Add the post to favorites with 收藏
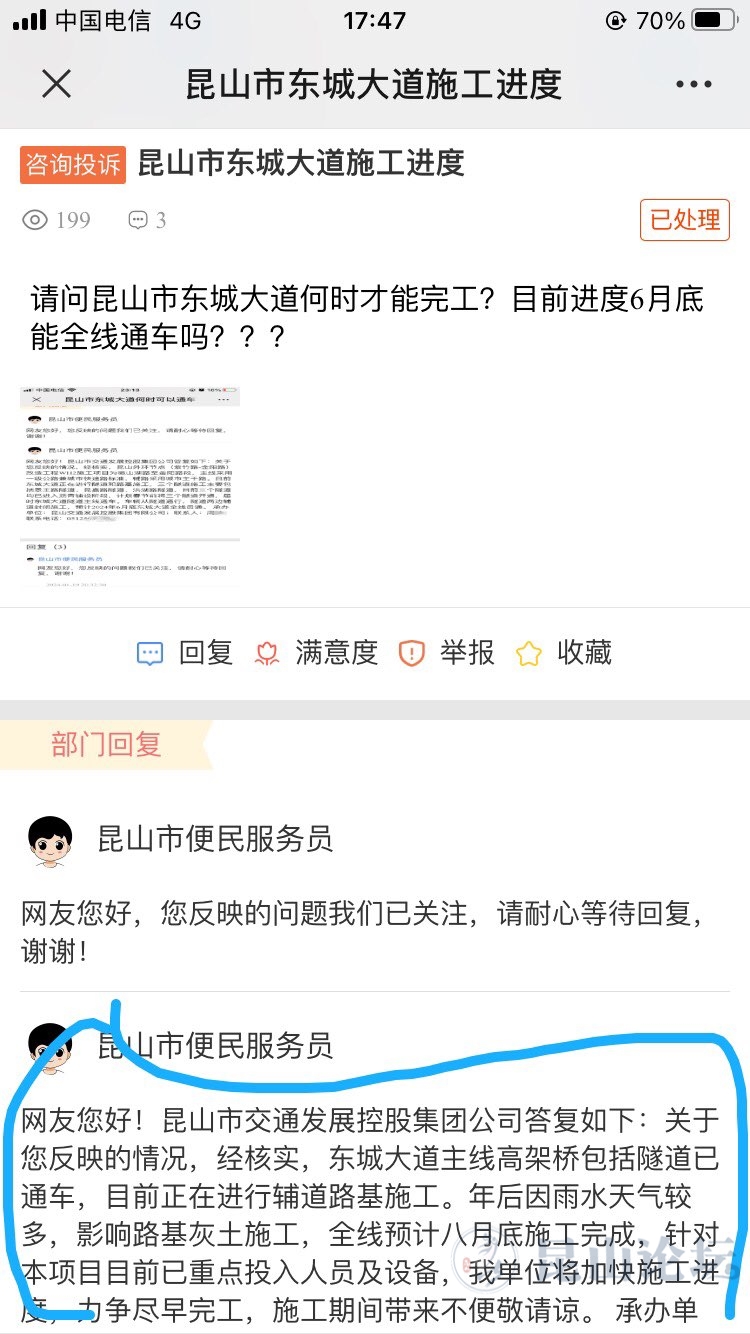750x1334 pixels. coord(563,653)
